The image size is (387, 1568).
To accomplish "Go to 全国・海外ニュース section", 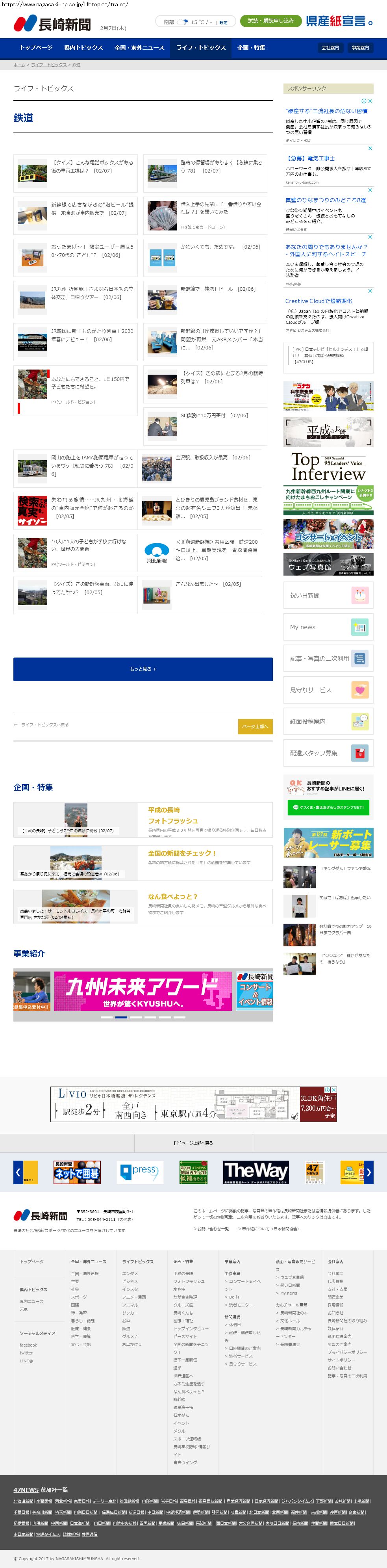I will [x=139, y=48].
